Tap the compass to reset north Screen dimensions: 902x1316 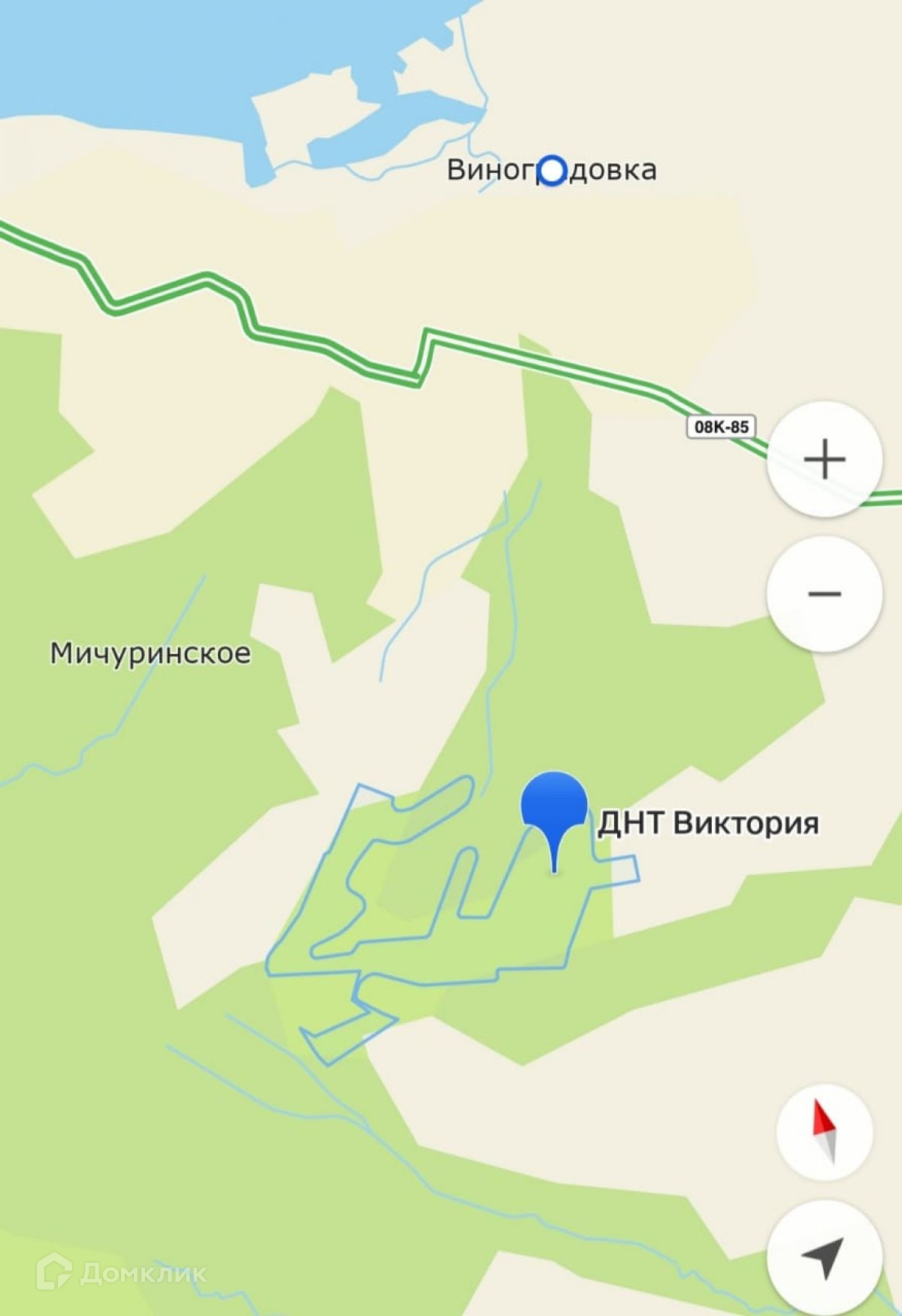coord(824,1132)
